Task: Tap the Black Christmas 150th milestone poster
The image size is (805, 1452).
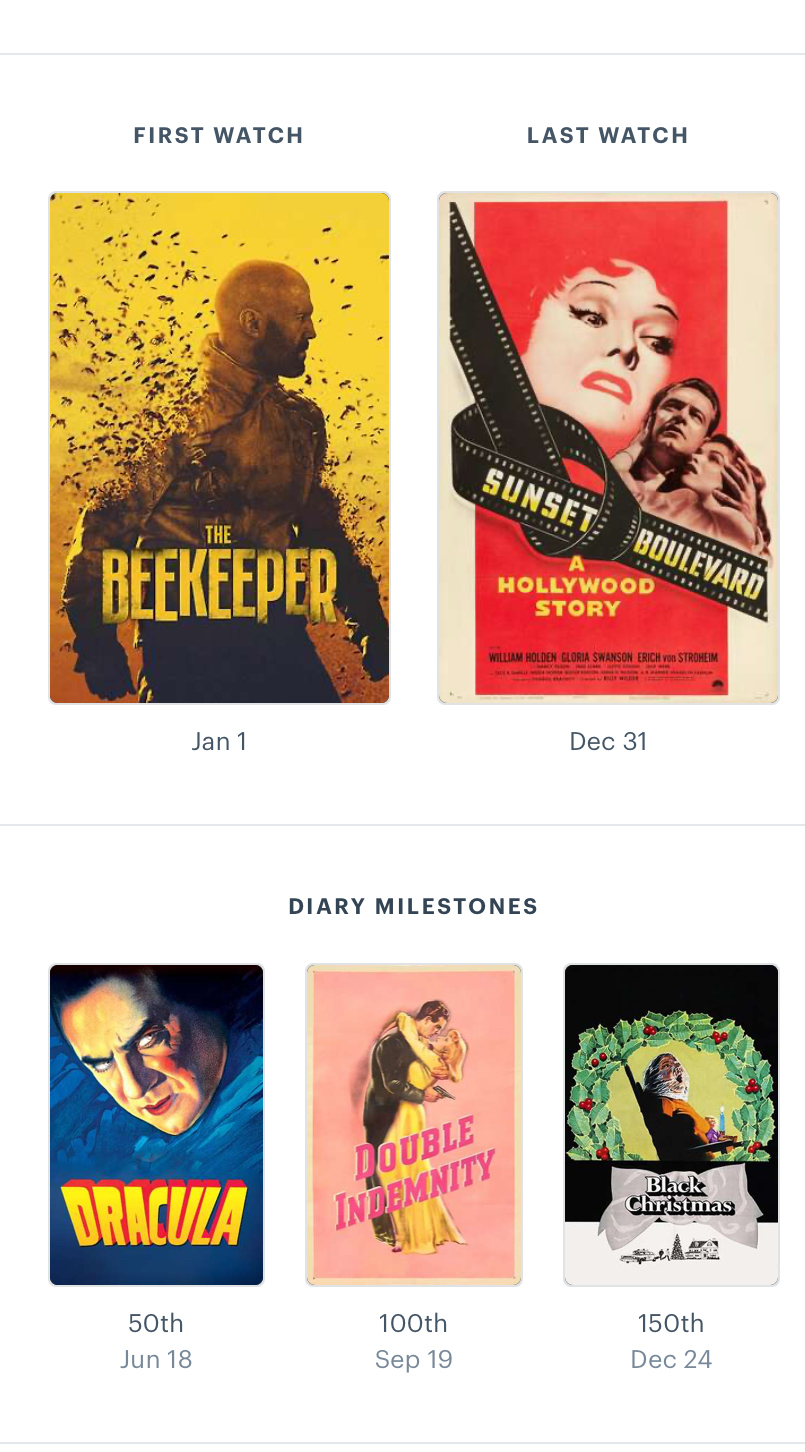Action: (x=671, y=1124)
